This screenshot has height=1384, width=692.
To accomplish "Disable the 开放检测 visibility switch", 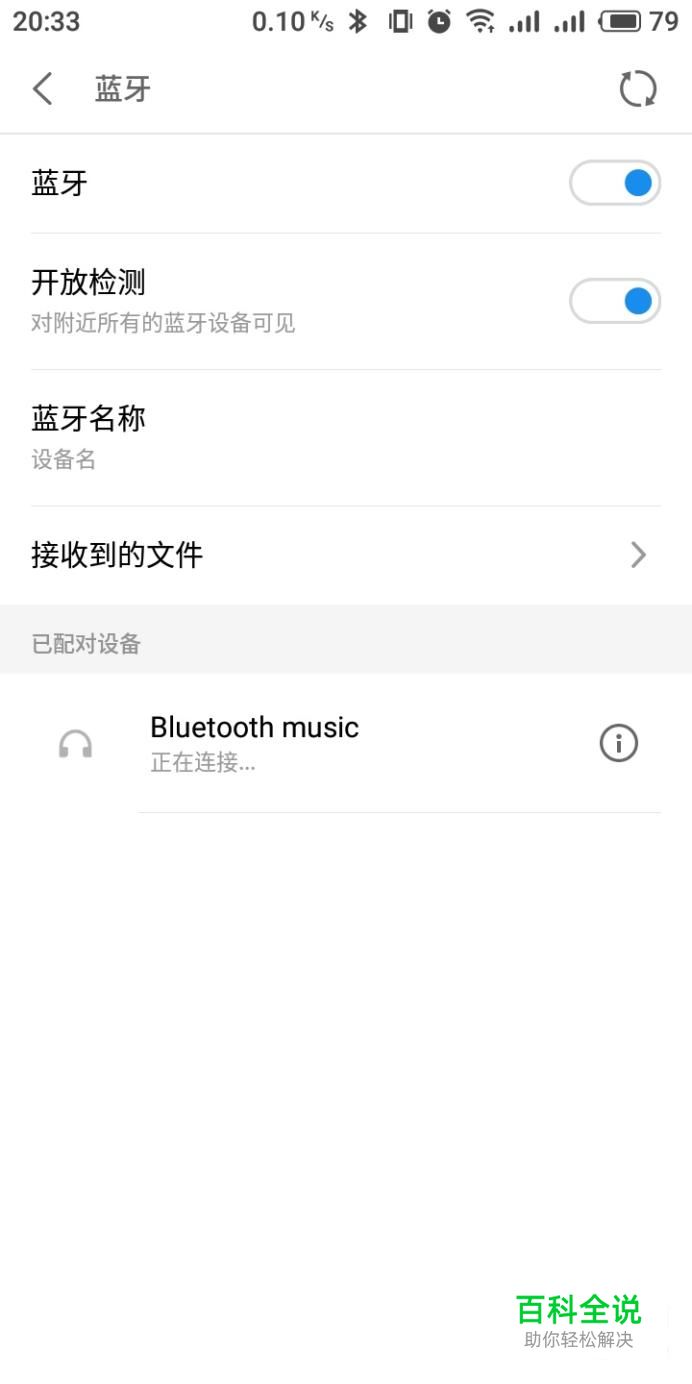I will coord(614,301).
